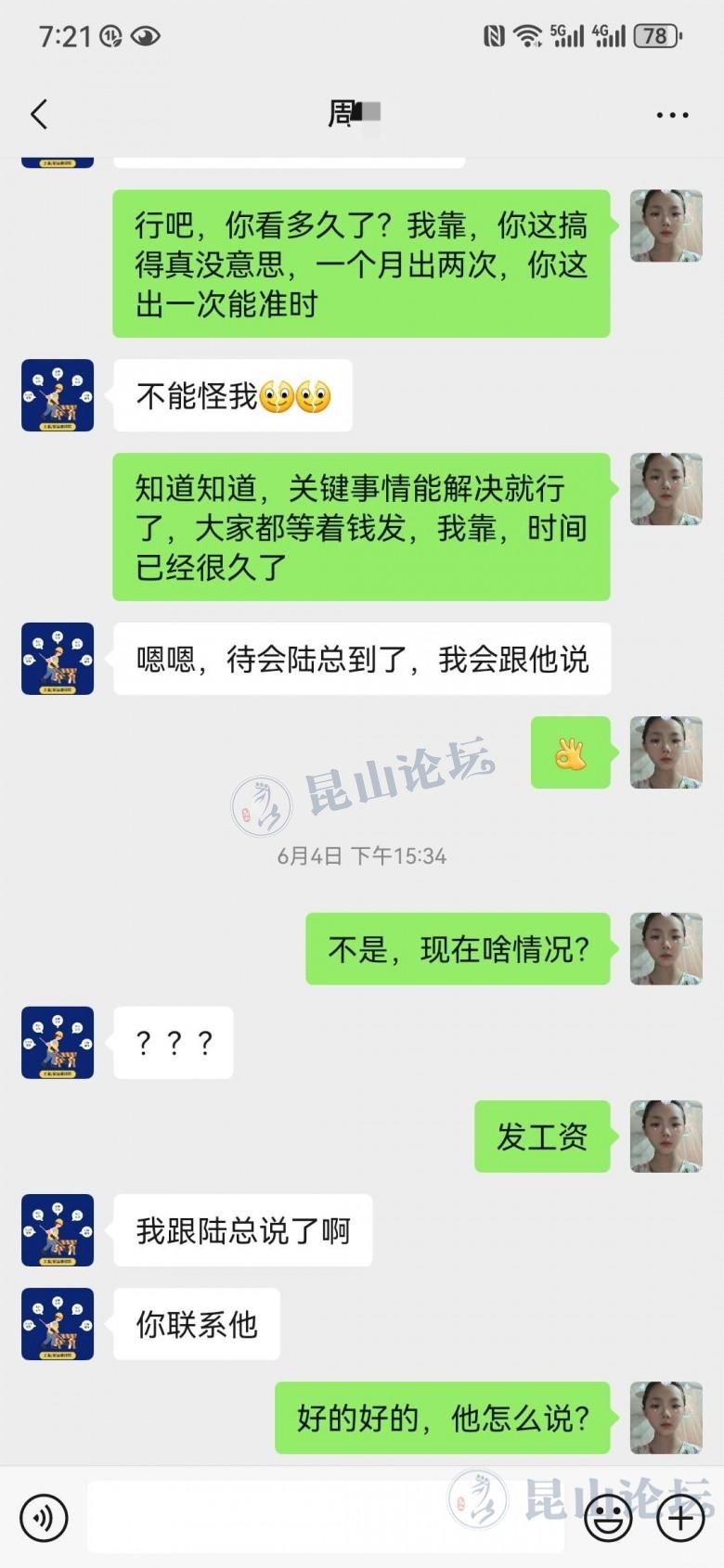Tap the message text field
This screenshot has width=724, height=1568.
tap(325, 1518)
